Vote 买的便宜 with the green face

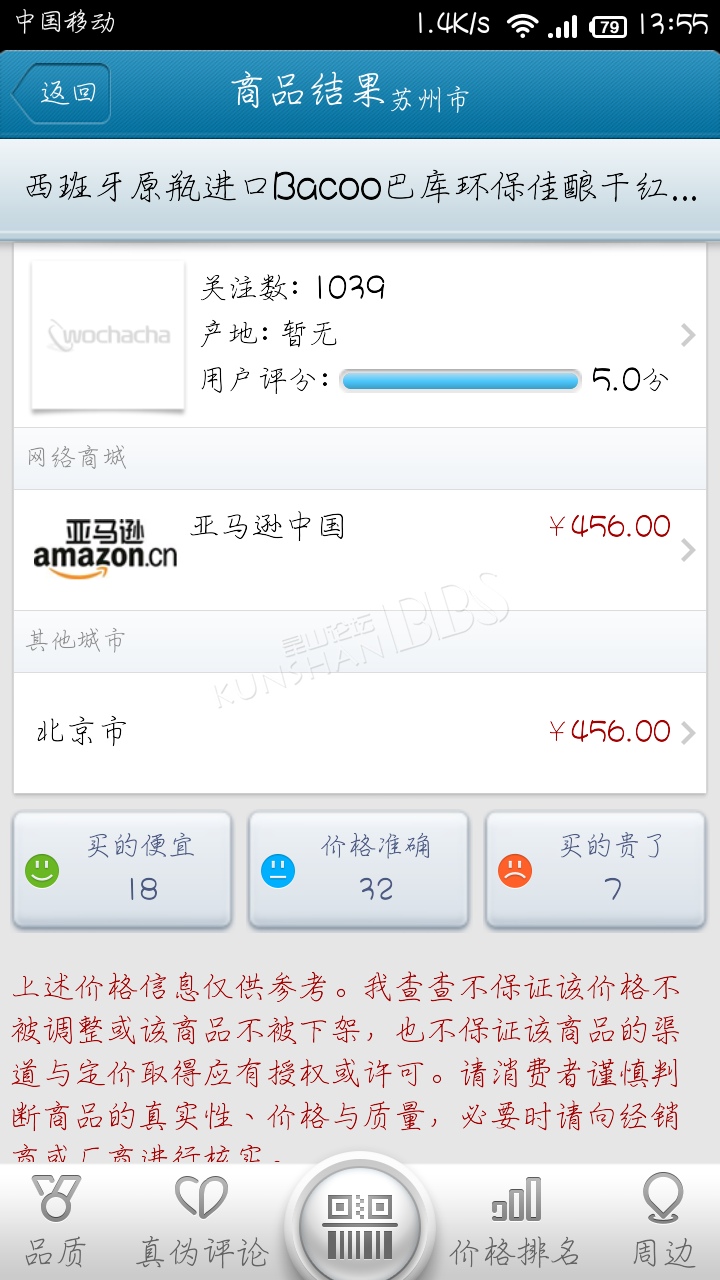coord(122,869)
